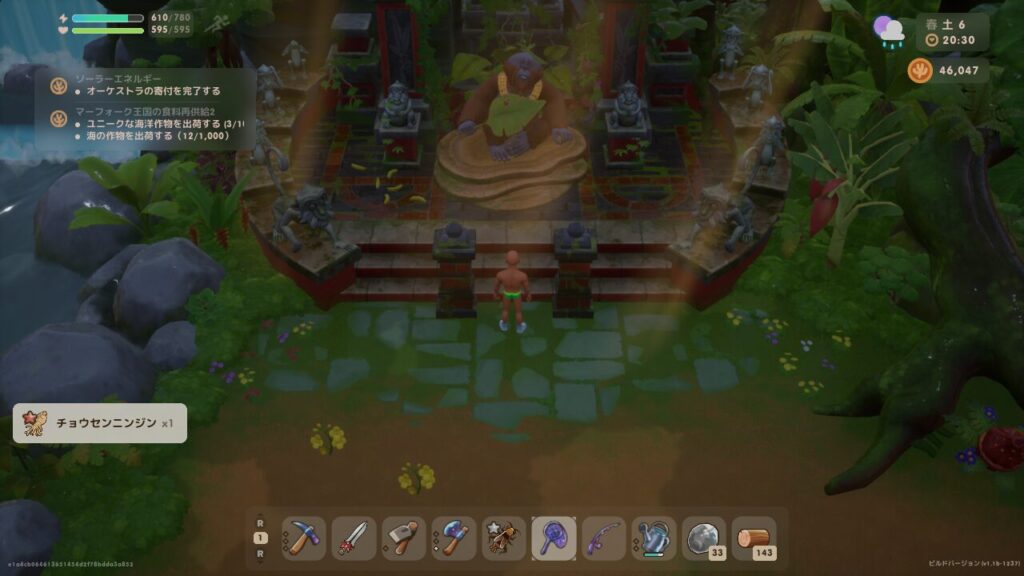Select the watering can slot

pyautogui.click(x=654, y=539)
